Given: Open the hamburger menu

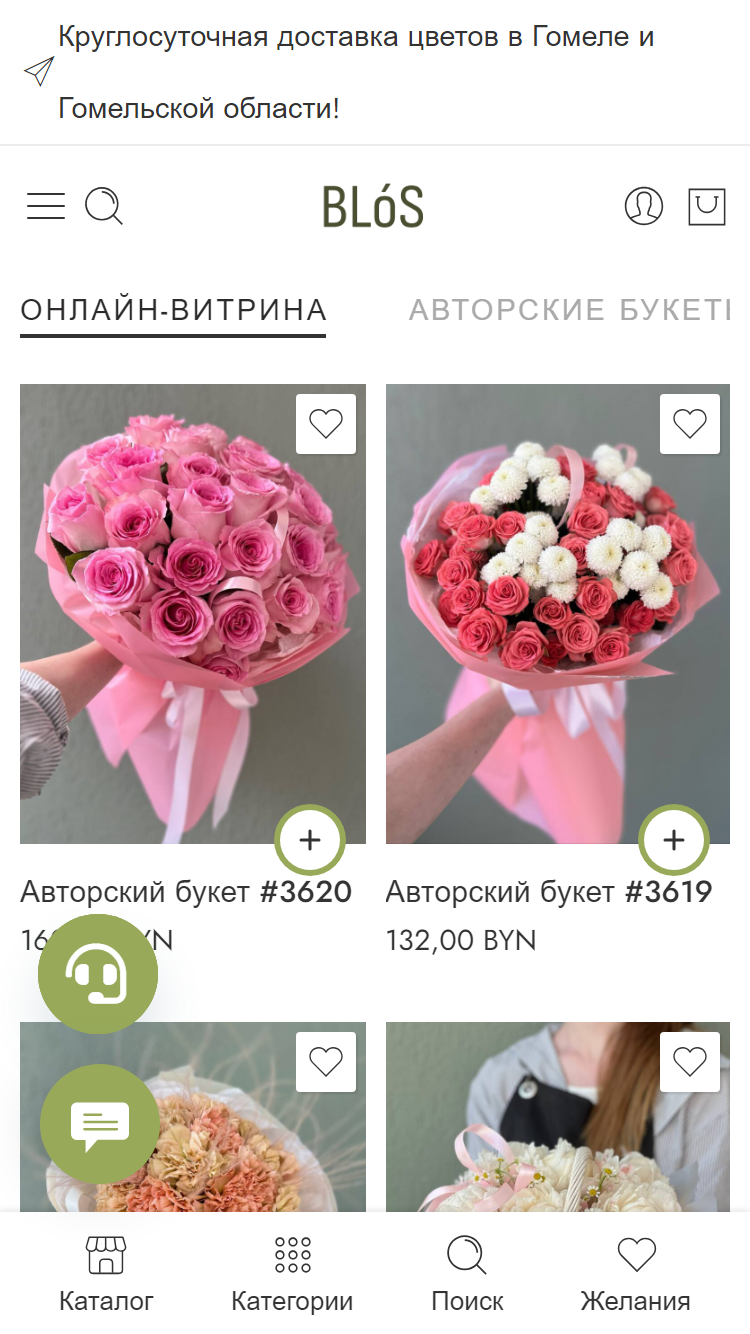Looking at the screenshot, I should (x=46, y=207).
